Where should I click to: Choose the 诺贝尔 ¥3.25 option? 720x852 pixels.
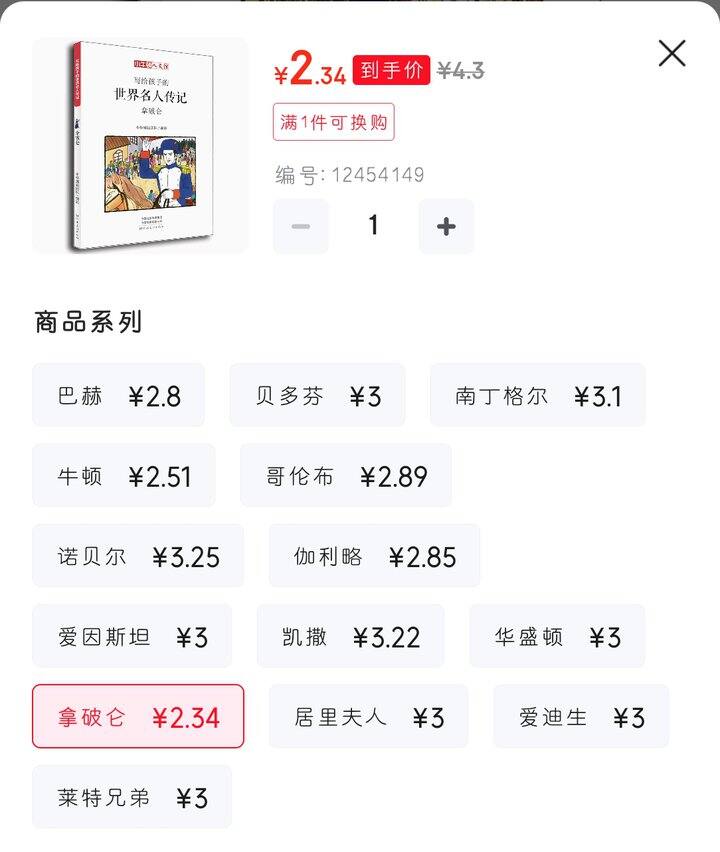[x=137, y=556]
